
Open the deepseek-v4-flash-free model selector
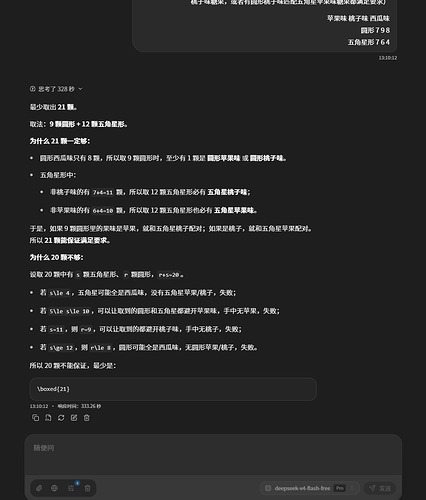[310, 488]
